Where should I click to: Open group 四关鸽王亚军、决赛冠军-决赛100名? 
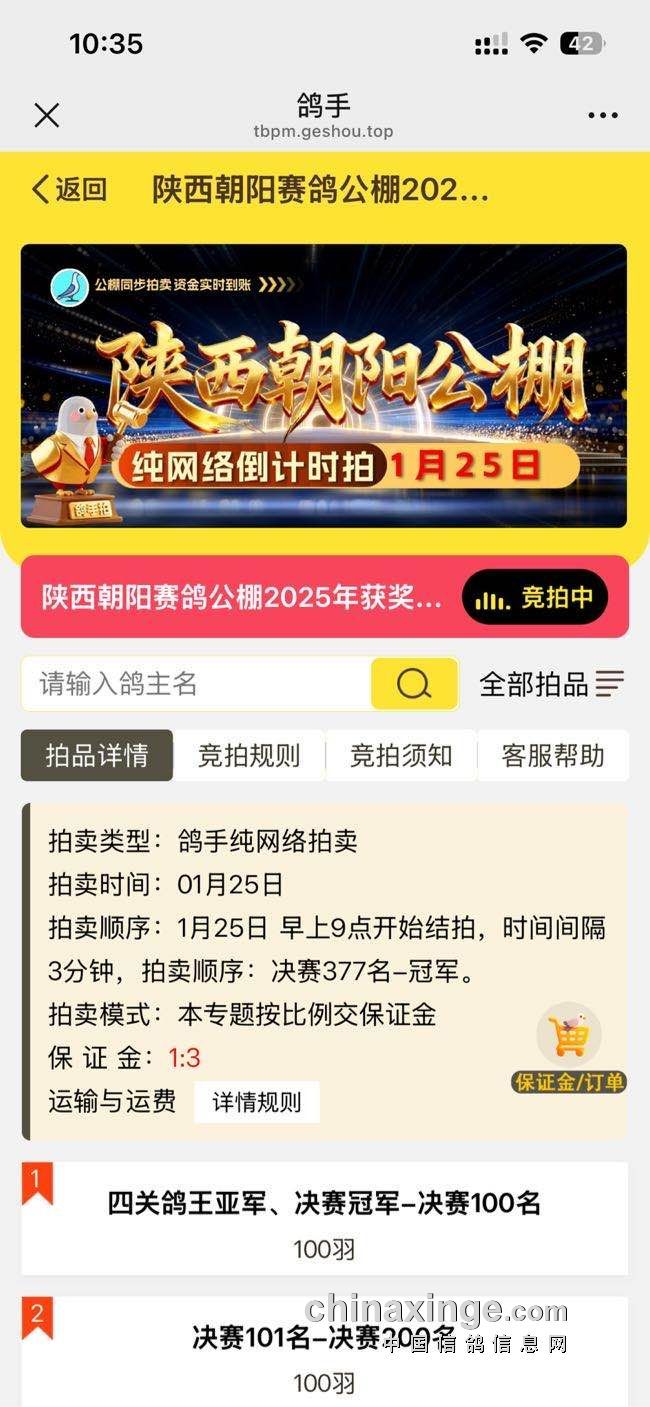point(324,1218)
